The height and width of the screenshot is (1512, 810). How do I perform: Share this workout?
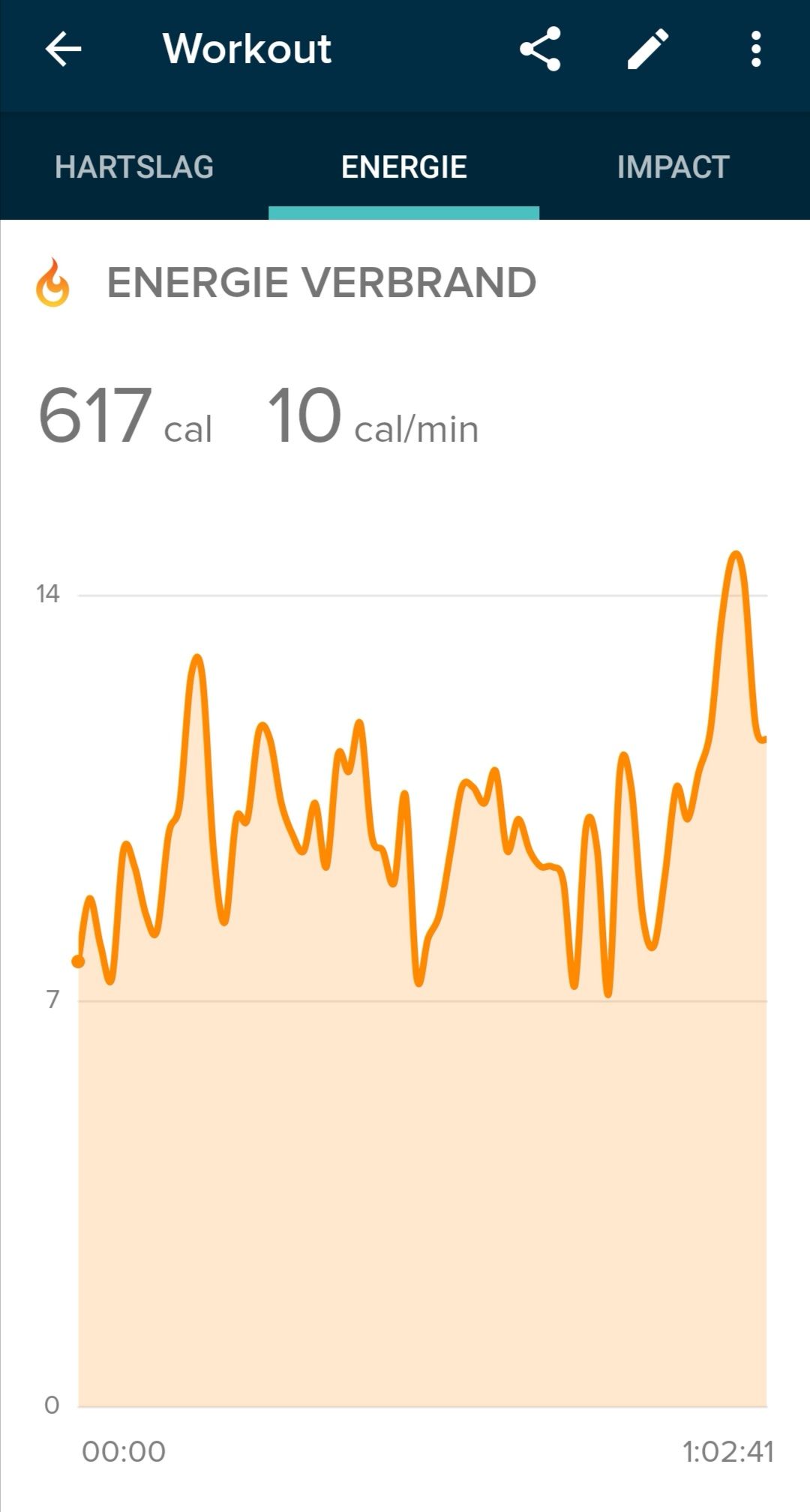tap(540, 49)
